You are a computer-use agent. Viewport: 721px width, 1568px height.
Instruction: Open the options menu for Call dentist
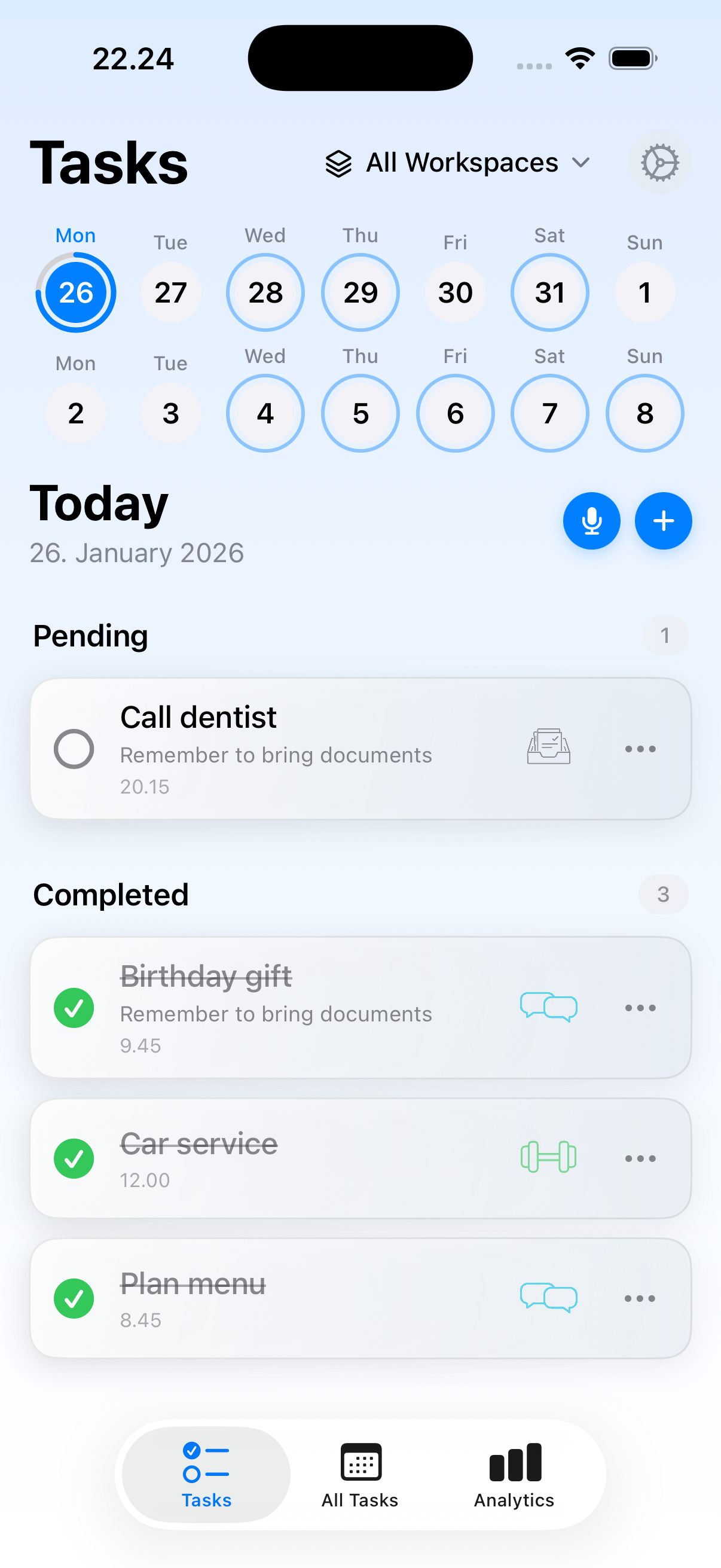(x=640, y=749)
